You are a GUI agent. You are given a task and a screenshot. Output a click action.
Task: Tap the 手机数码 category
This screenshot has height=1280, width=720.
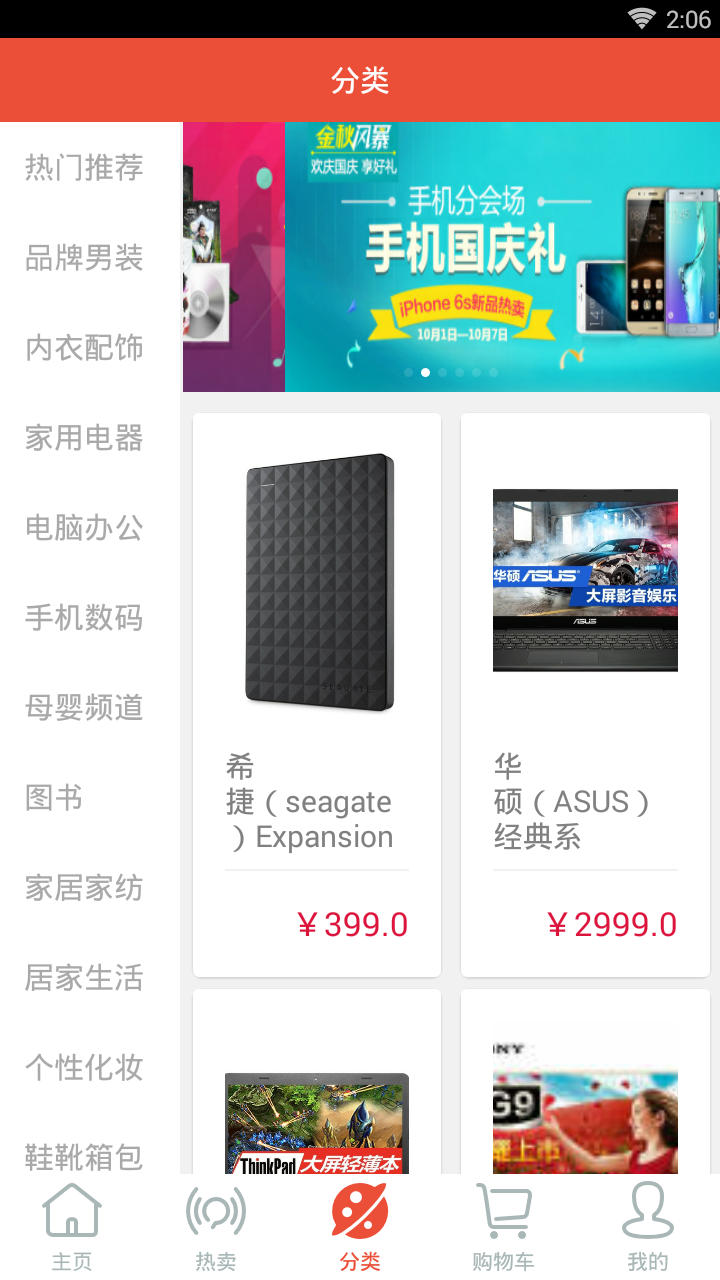[85, 618]
